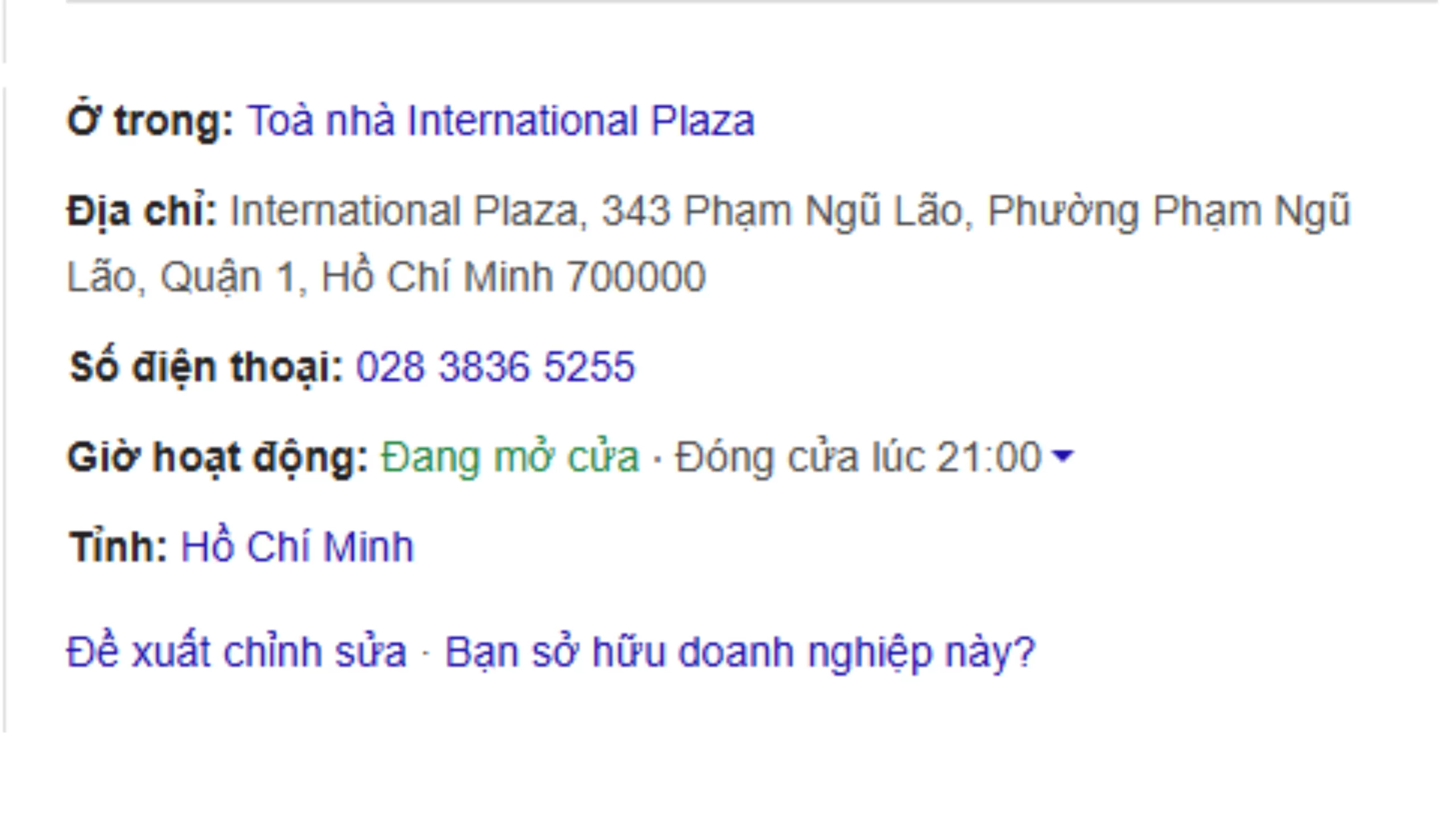Open Bạn sở hữu doanh nghiệp này? link
The width and height of the screenshot is (1456, 819).
(x=739, y=652)
